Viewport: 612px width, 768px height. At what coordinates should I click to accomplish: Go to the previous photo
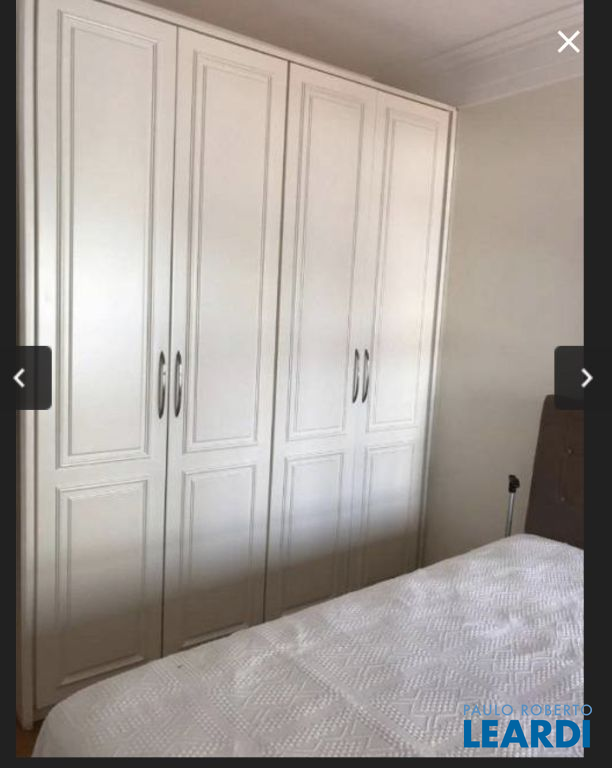pos(20,378)
